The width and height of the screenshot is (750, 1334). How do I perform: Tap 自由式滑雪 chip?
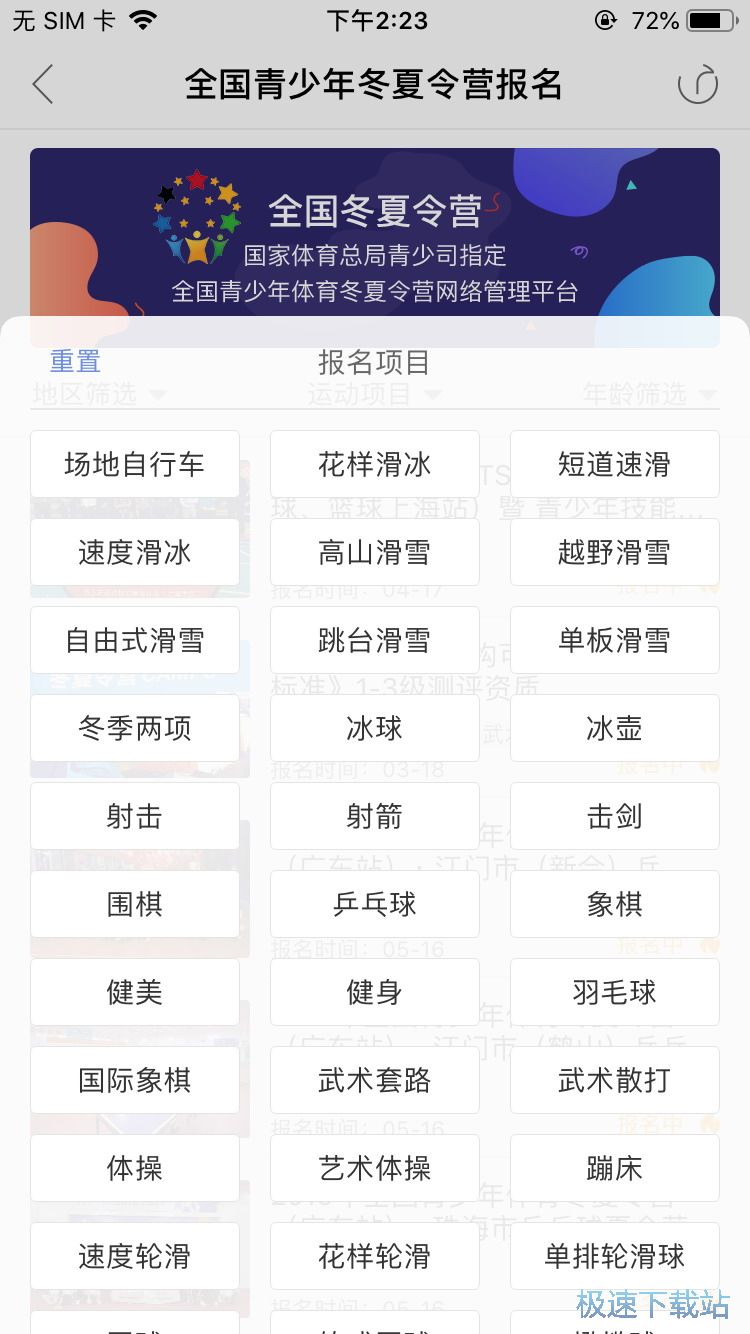pos(135,640)
